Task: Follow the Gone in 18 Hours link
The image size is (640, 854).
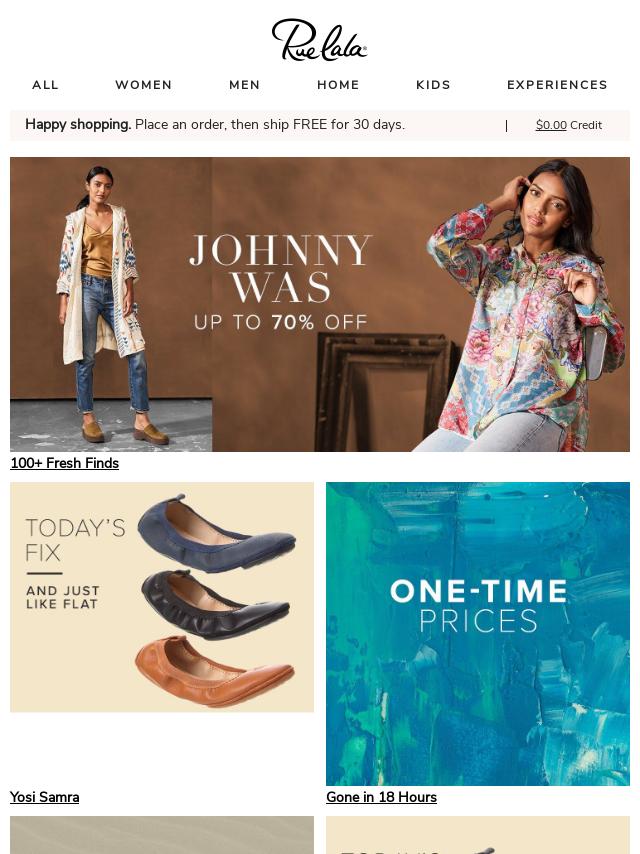Action: pos(381,797)
